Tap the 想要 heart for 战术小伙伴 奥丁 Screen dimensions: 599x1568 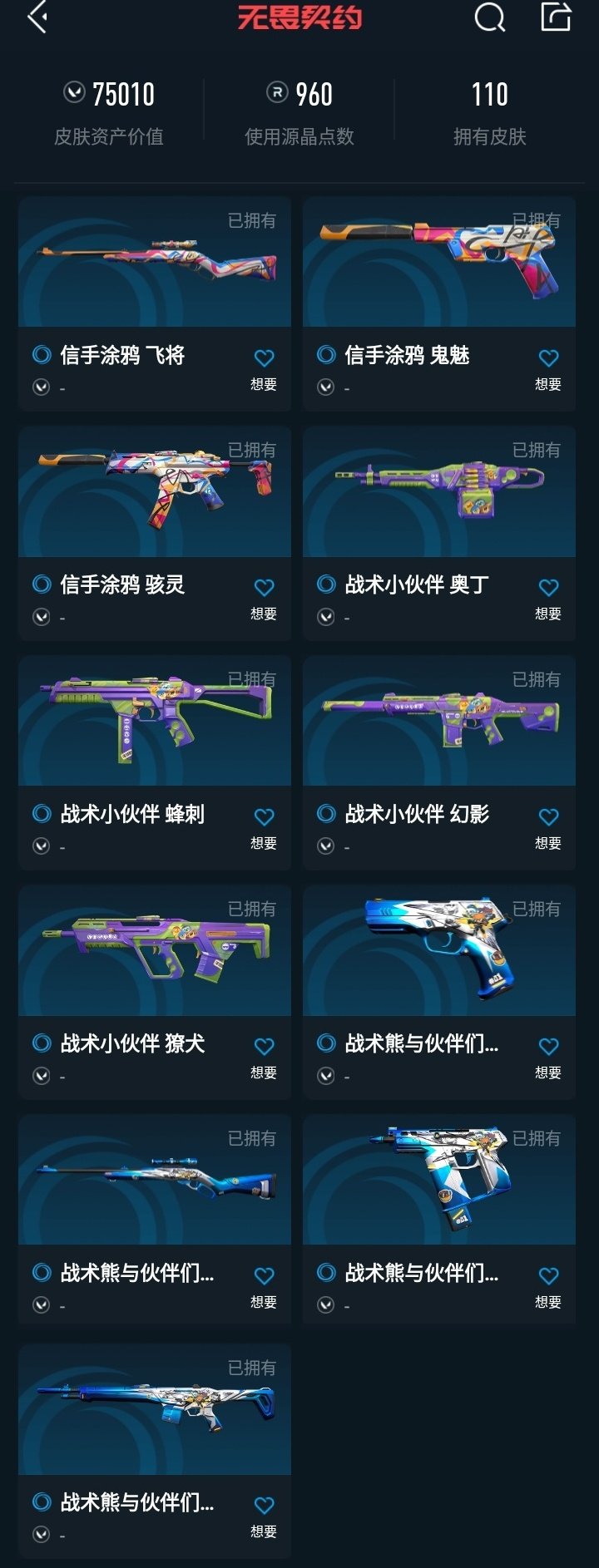[x=548, y=589]
